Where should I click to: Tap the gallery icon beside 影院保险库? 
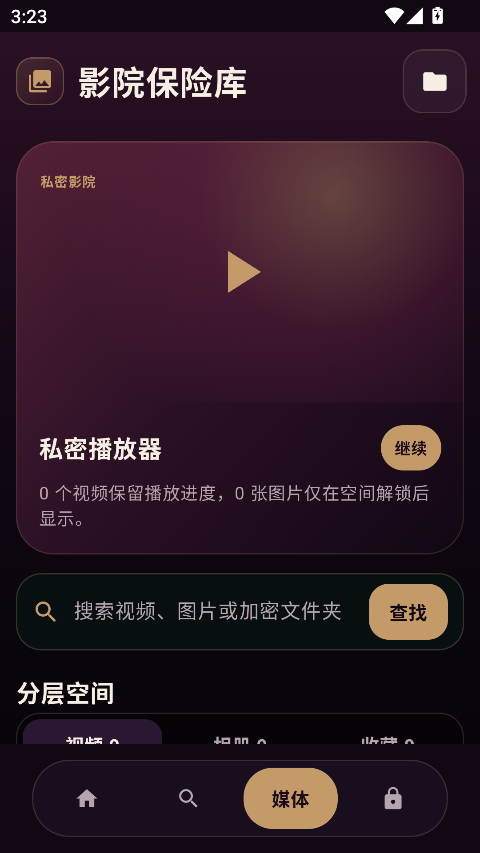tap(40, 81)
